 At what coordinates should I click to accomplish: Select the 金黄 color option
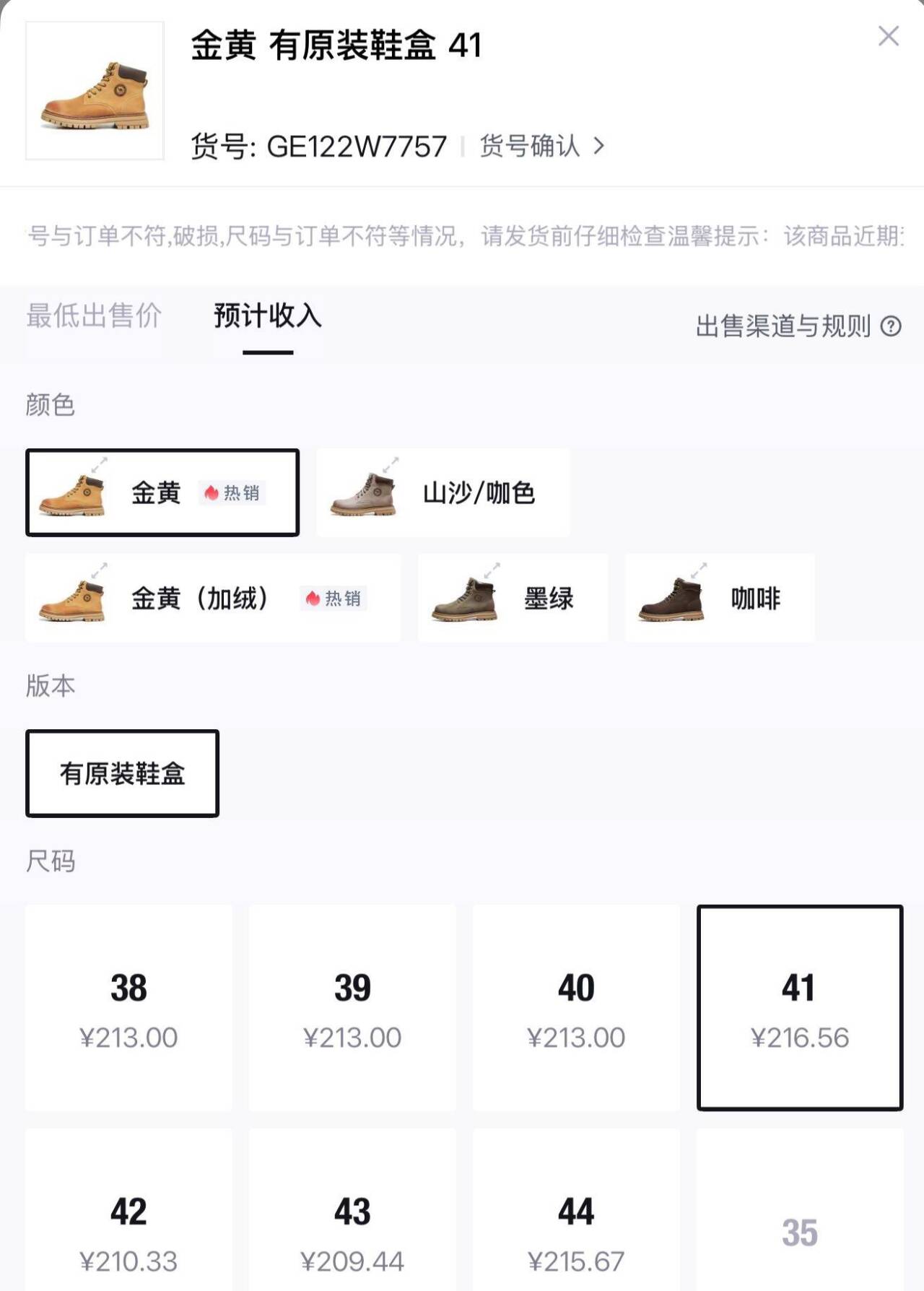click(x=162, y=492)
